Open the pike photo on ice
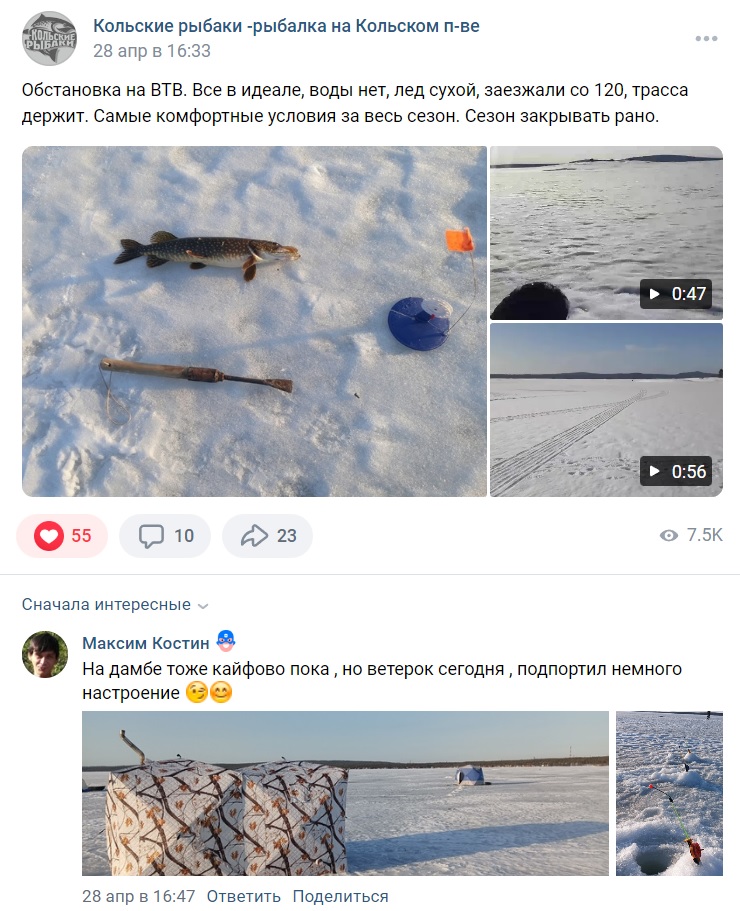The height and width of the screenshot is (911, 740). coord(254,321)
